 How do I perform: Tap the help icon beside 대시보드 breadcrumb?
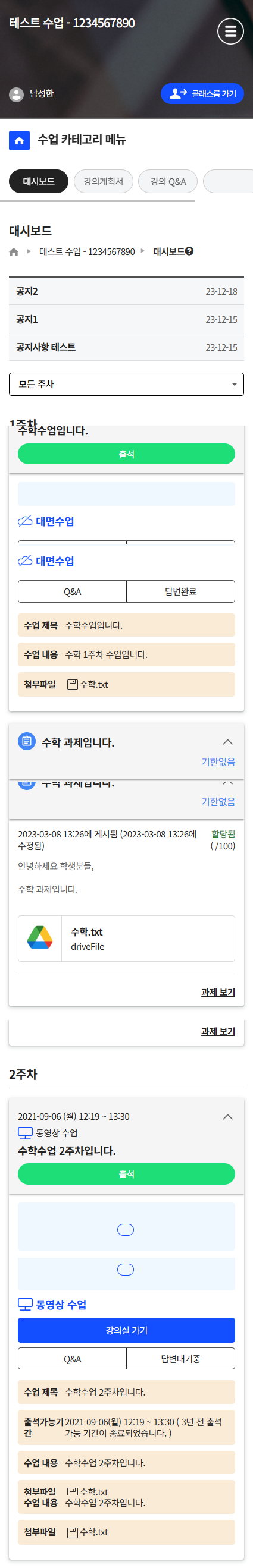[189, 251]
